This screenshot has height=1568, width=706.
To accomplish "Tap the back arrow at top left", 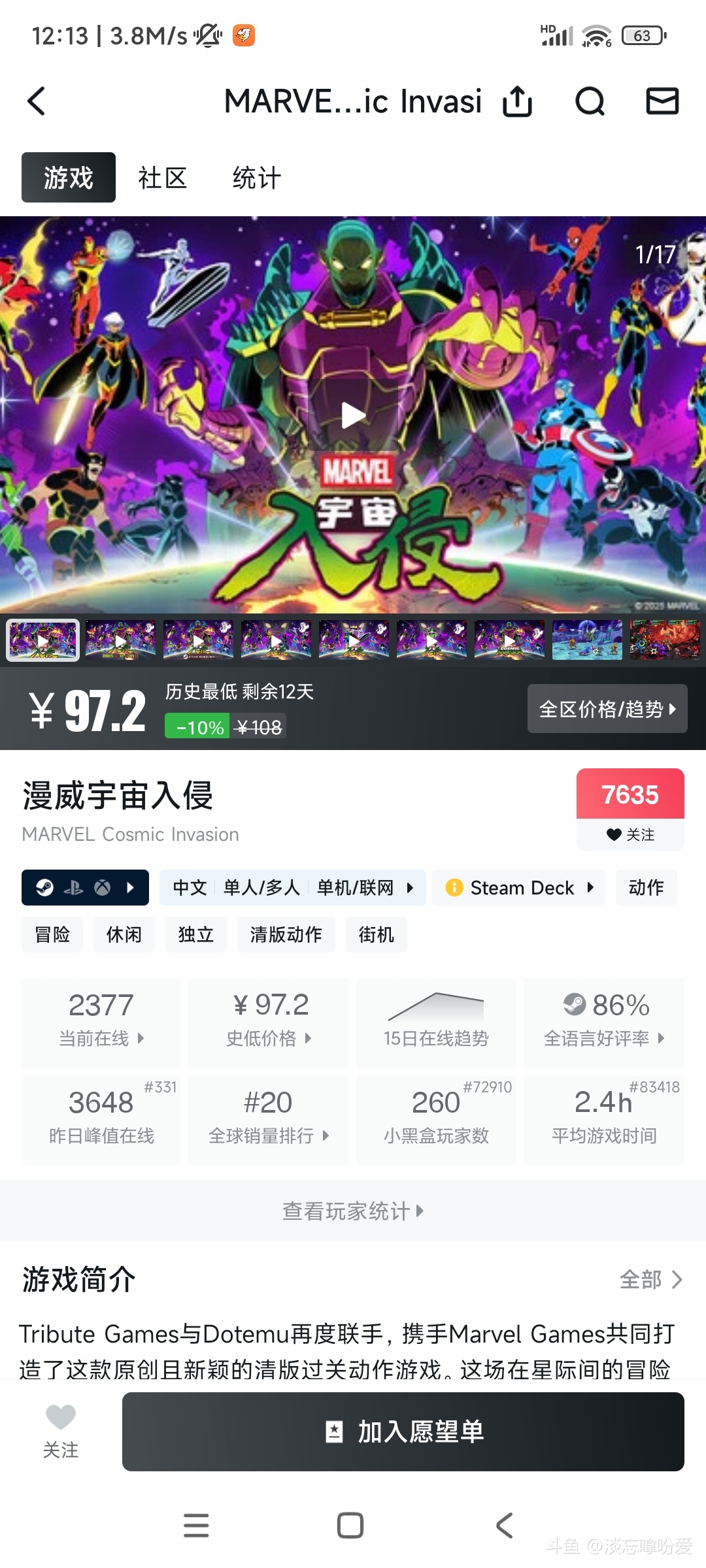I will (37, 102).
